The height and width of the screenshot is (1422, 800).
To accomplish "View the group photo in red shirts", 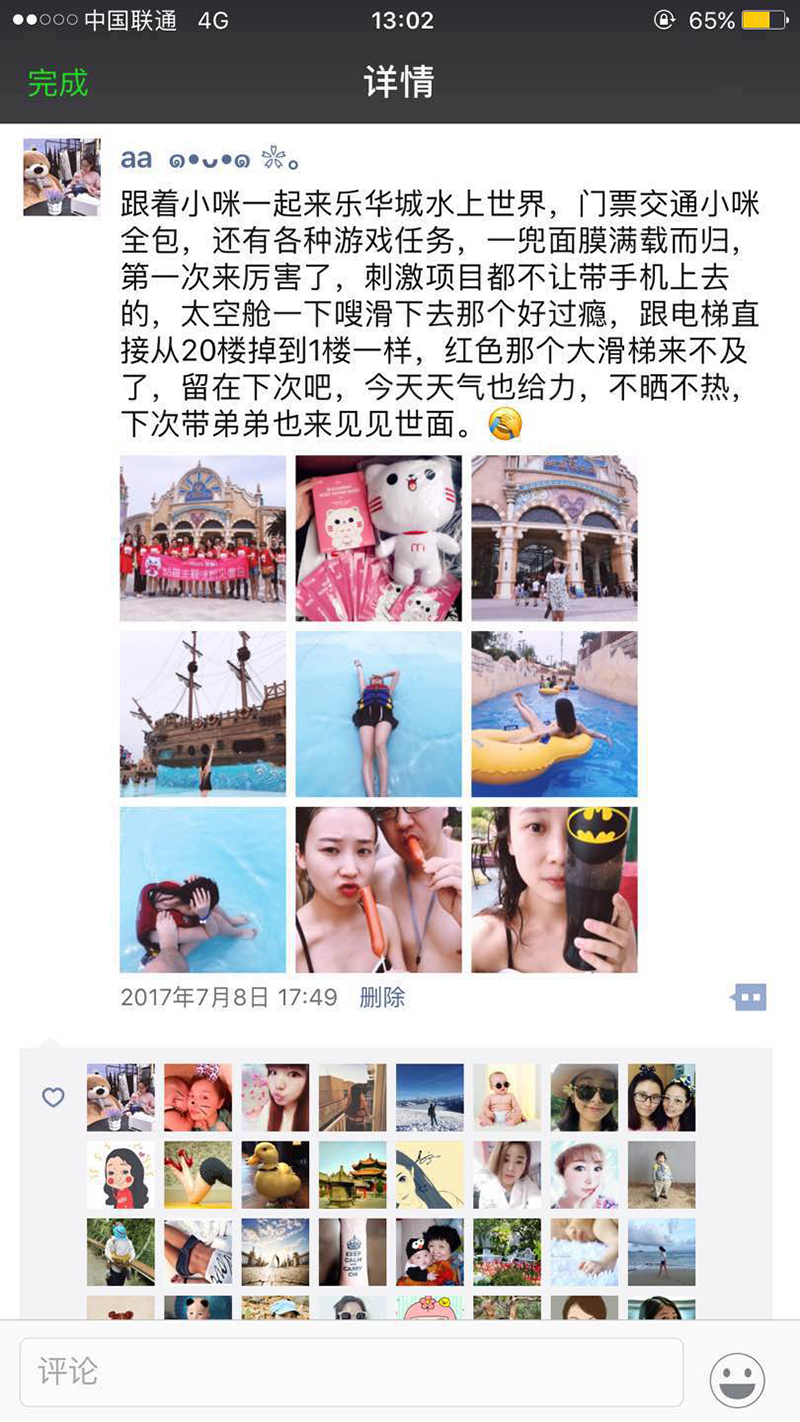I will [x=203, y=538].
